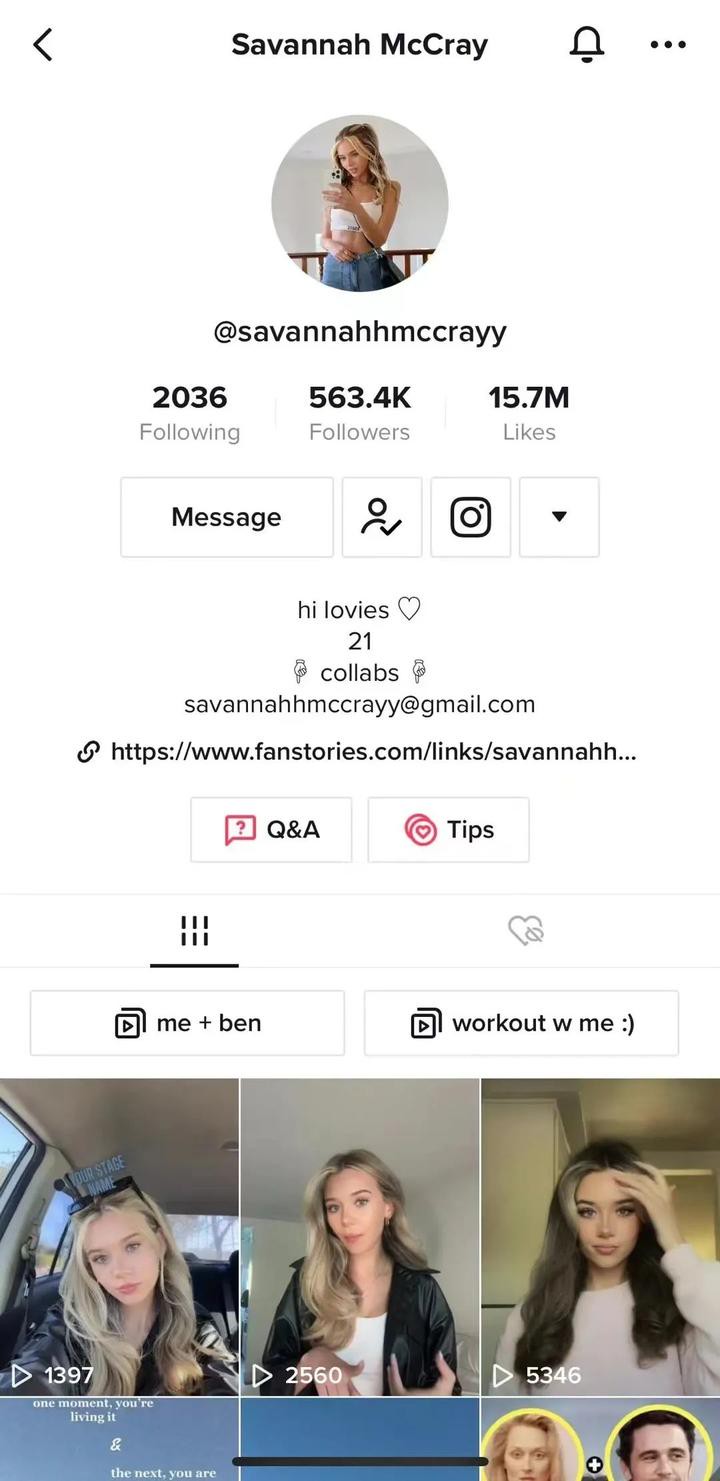This screenshot has height=1481, width=720.
Task: View the profile picture
Action: (360, 203)
